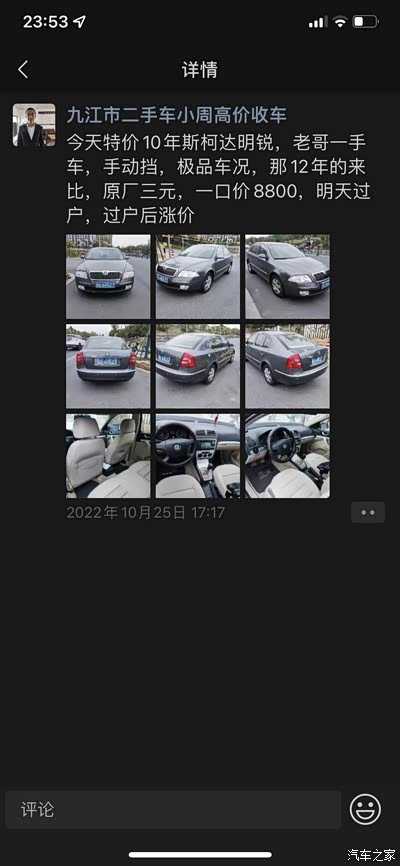The height and width of the screenshot is (866, 400).
Task: Open first photo showing car front view
Action: pyautogui.click(x=108, y=277)
